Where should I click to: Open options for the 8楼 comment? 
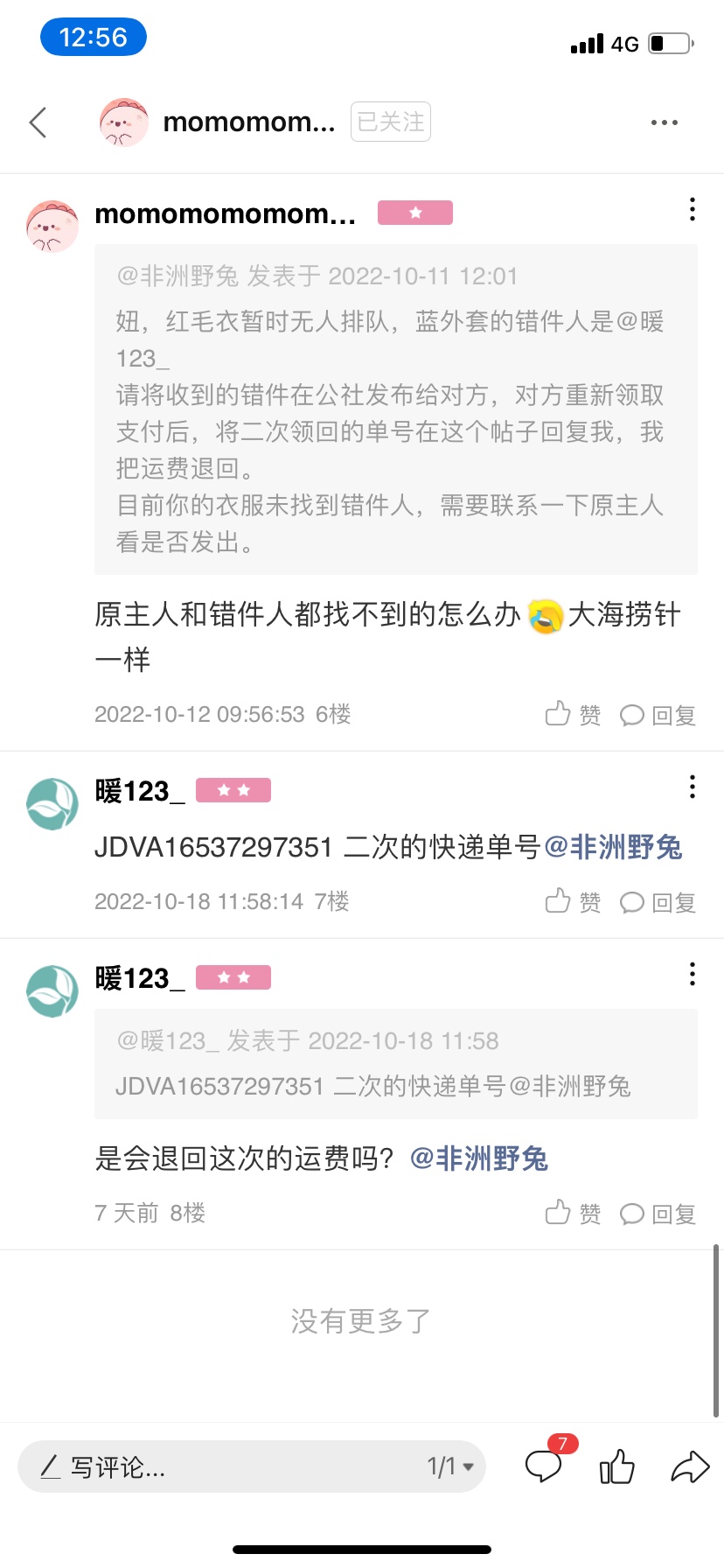click(692, 974)
